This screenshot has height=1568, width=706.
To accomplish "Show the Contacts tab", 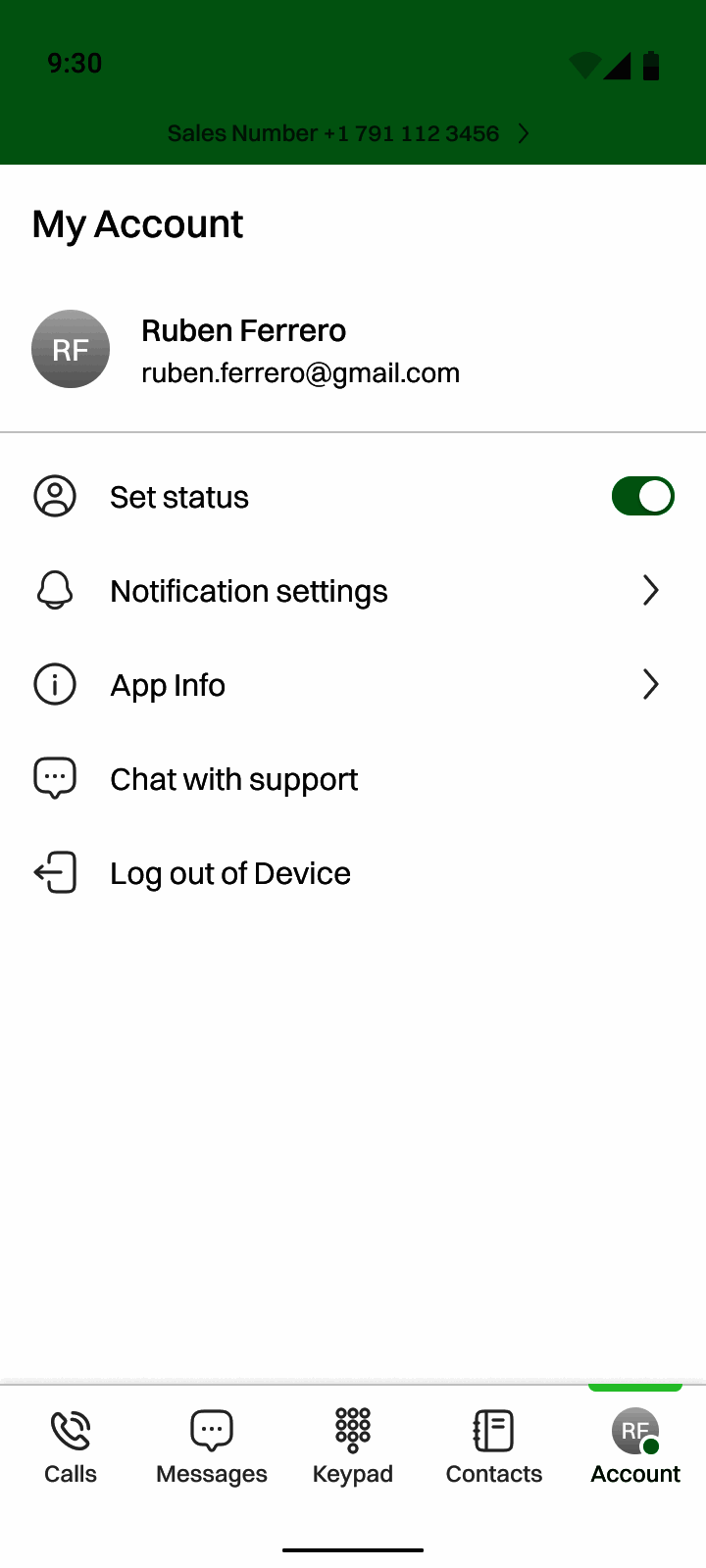I will click(494, 1447).
